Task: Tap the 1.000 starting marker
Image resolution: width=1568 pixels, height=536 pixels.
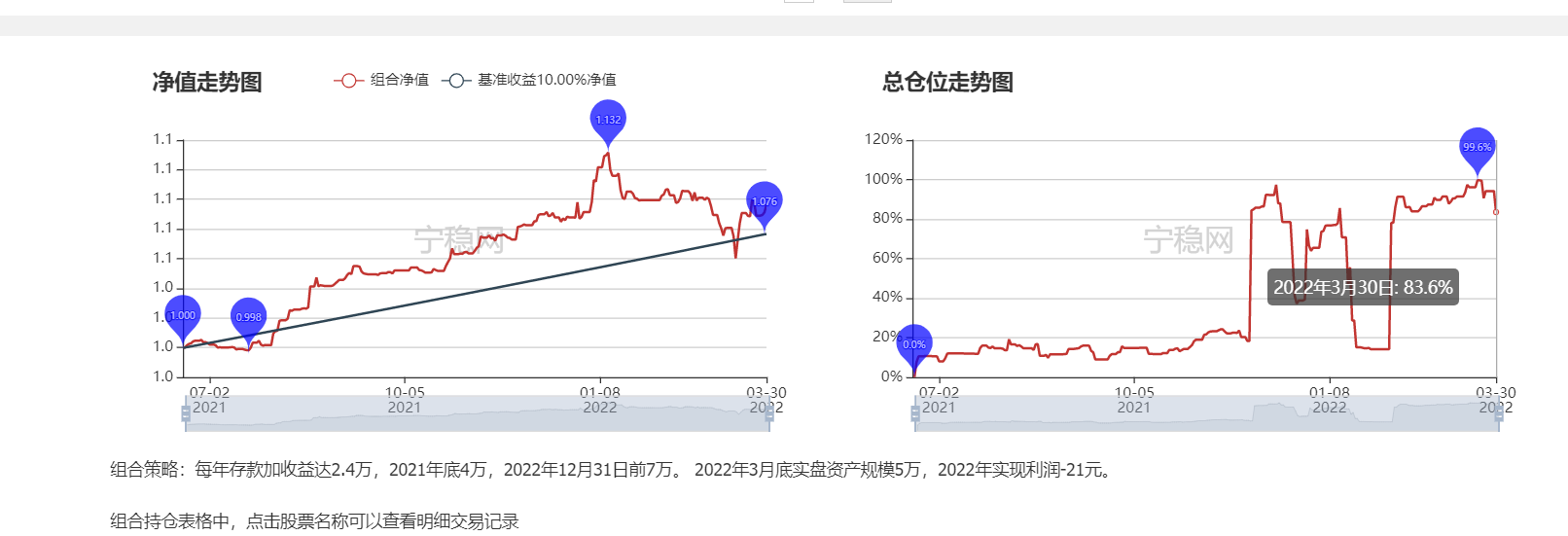Action: [x=182, y=314]
